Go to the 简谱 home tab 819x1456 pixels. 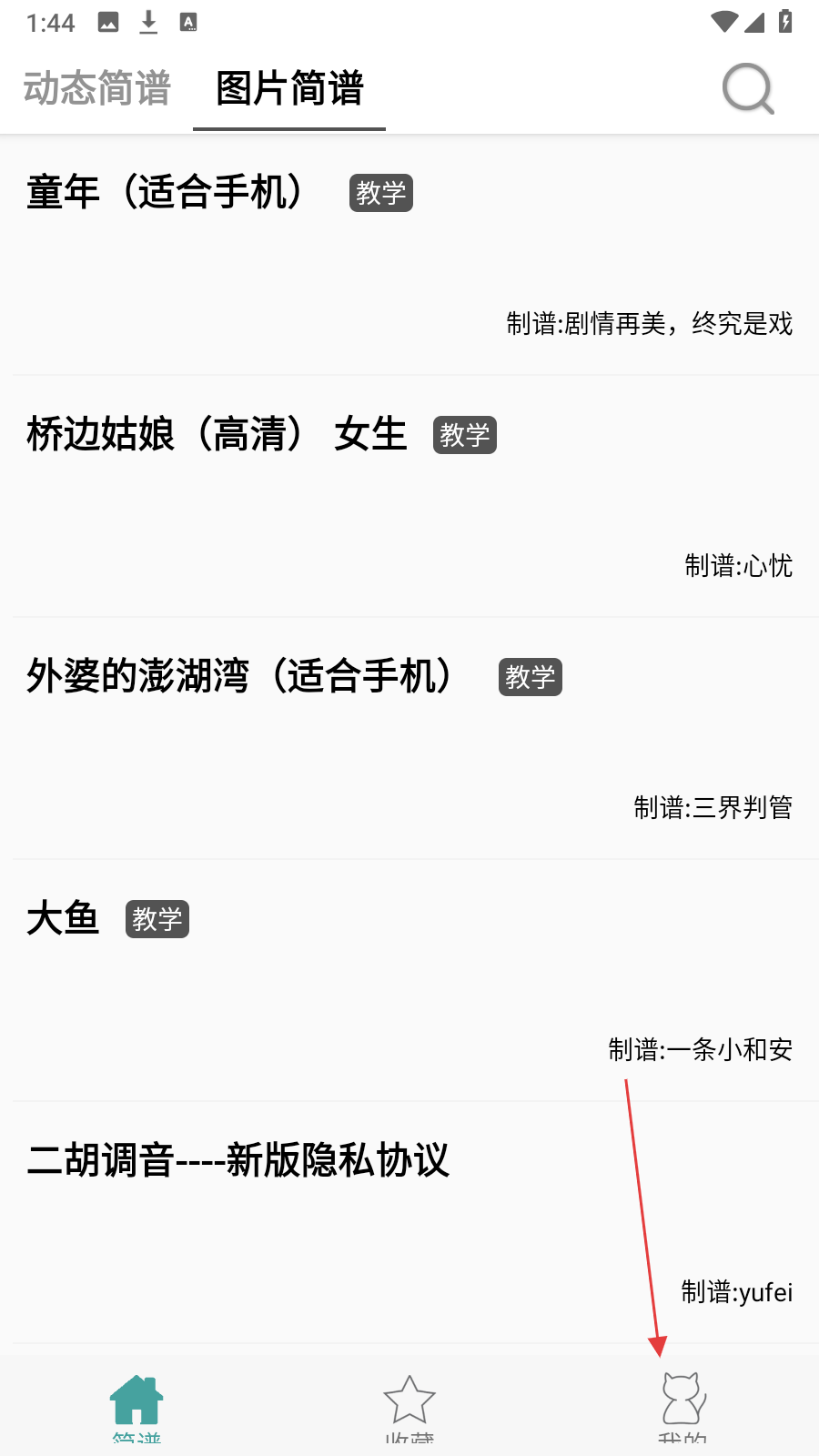tap(136, 1404)
